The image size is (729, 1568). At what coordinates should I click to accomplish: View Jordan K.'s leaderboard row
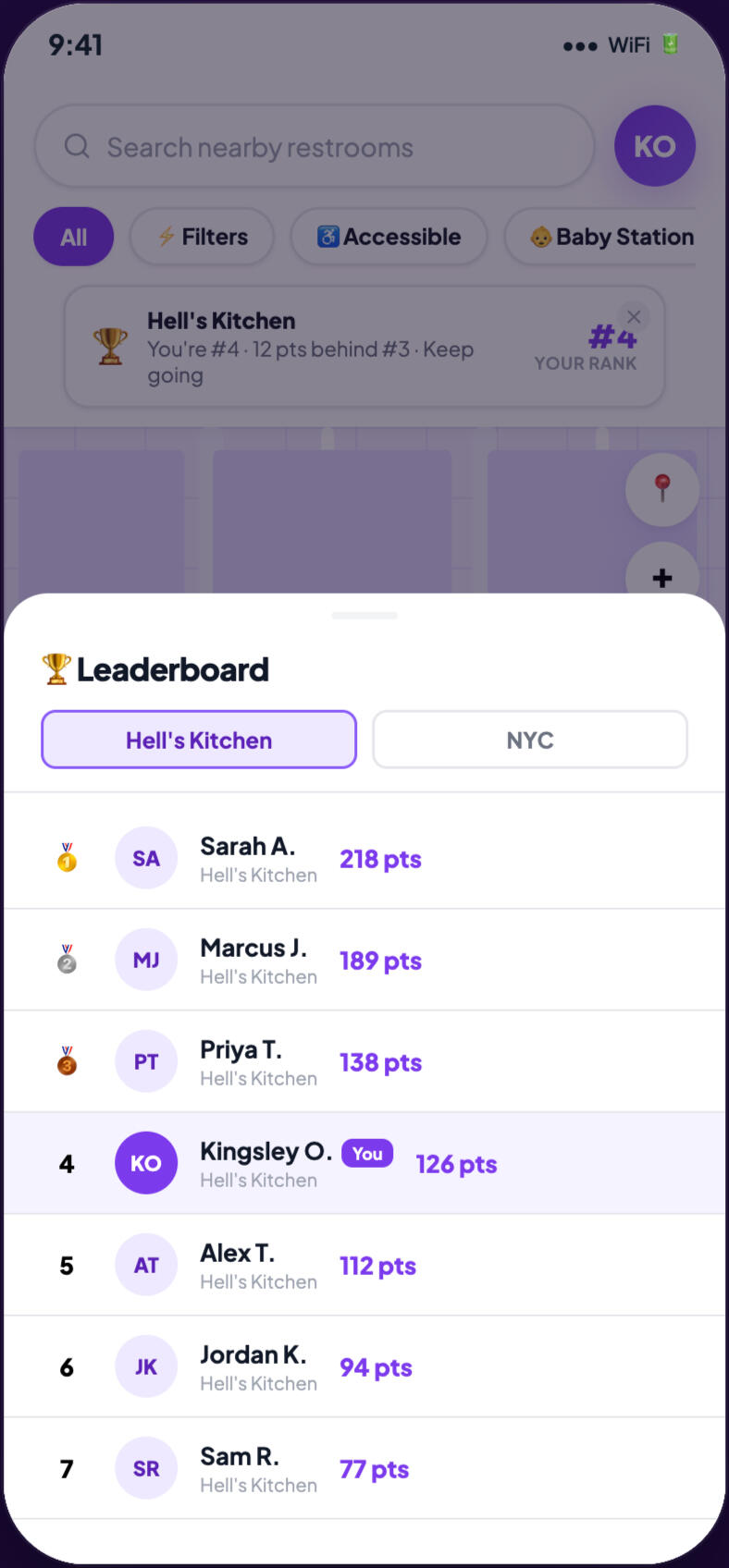364,1366
